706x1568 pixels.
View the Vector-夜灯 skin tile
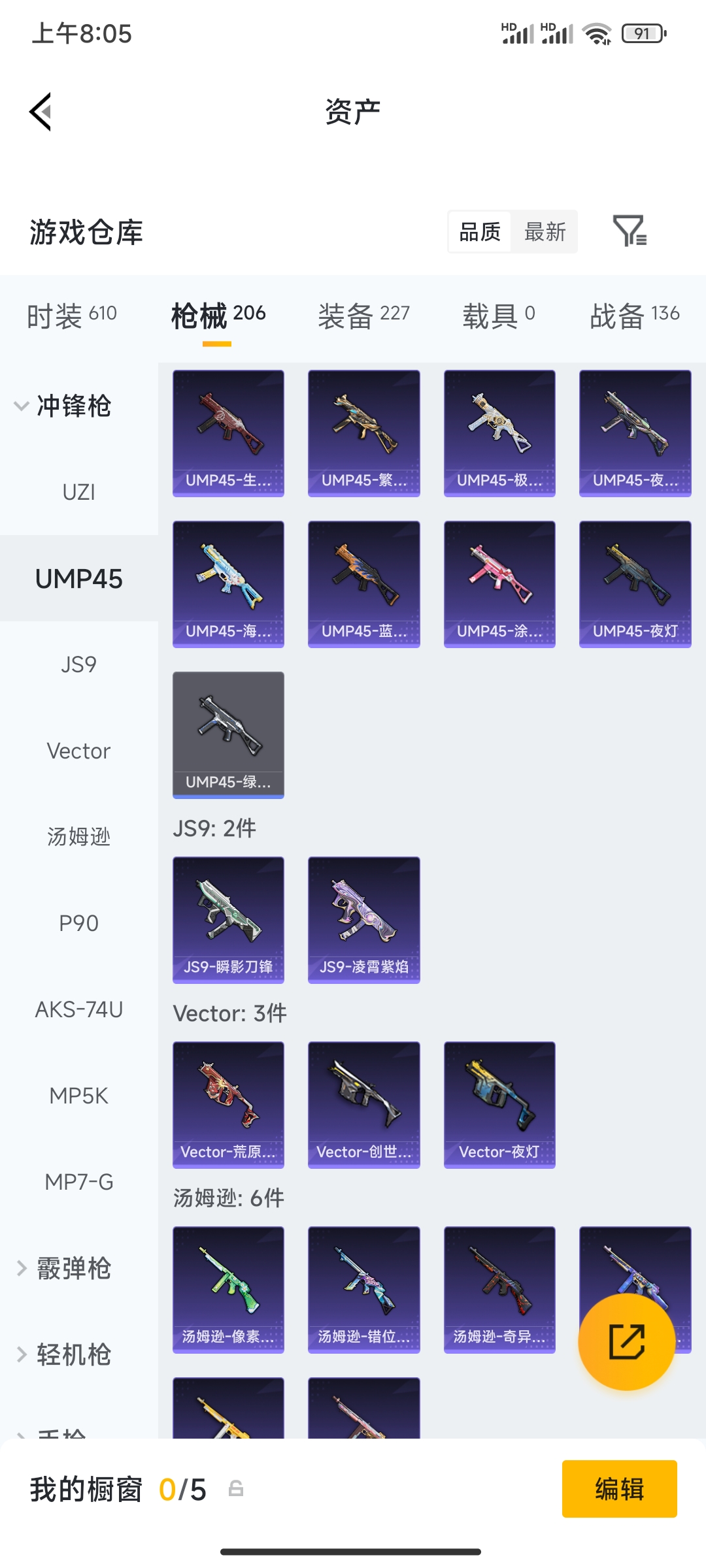click(x=499, y=1105)
